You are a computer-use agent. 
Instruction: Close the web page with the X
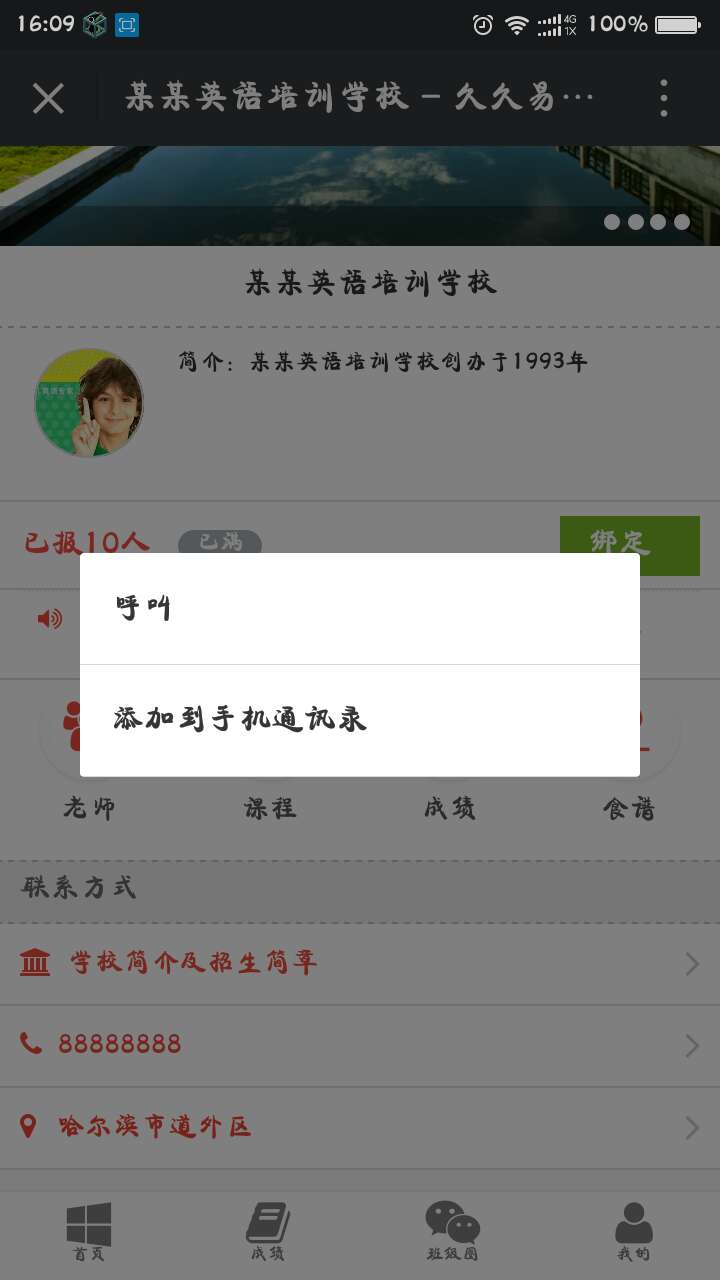pyautogui.click(x=48, y=98)
